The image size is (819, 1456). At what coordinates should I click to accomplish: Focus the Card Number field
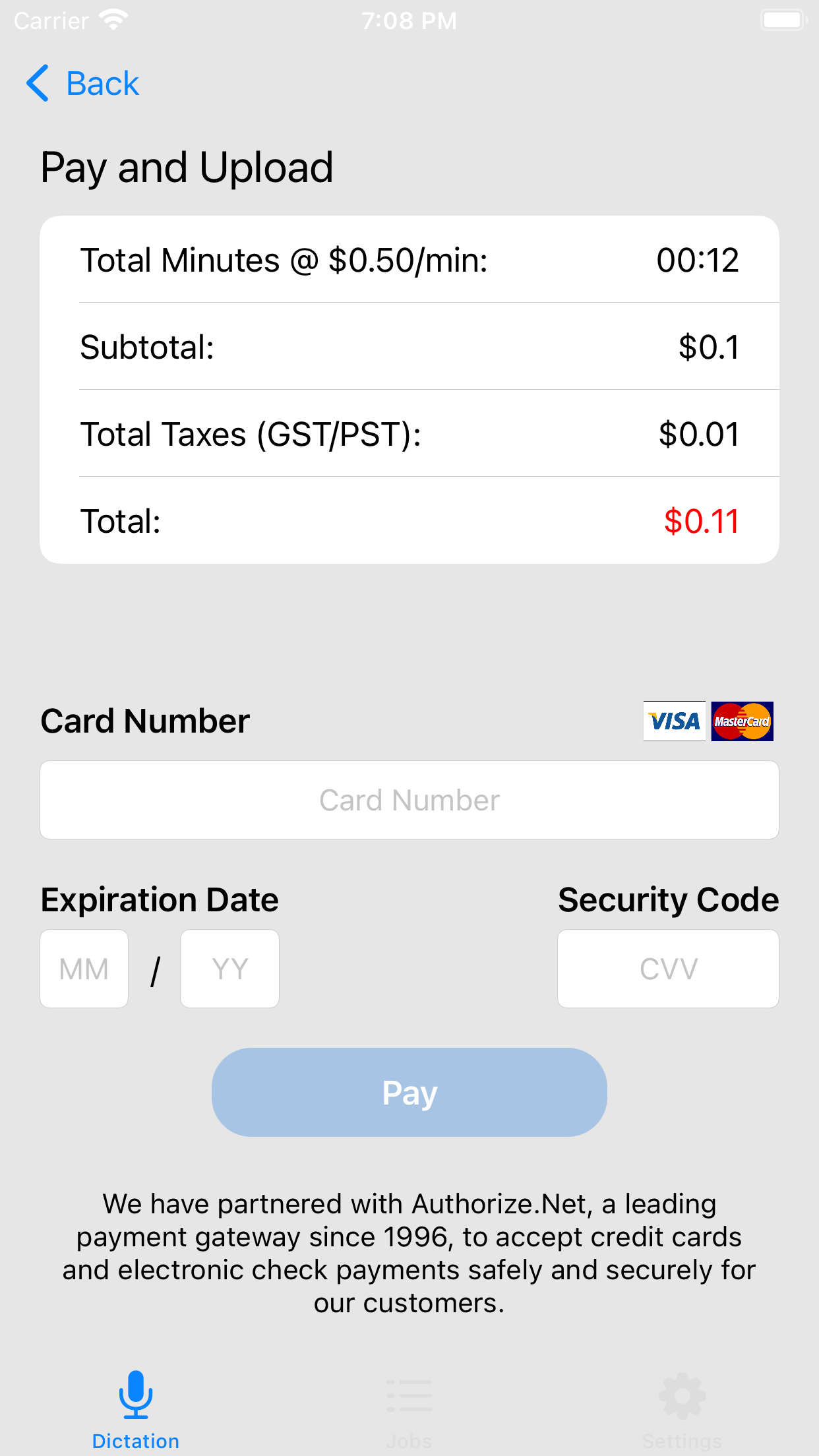coord(409,800)
